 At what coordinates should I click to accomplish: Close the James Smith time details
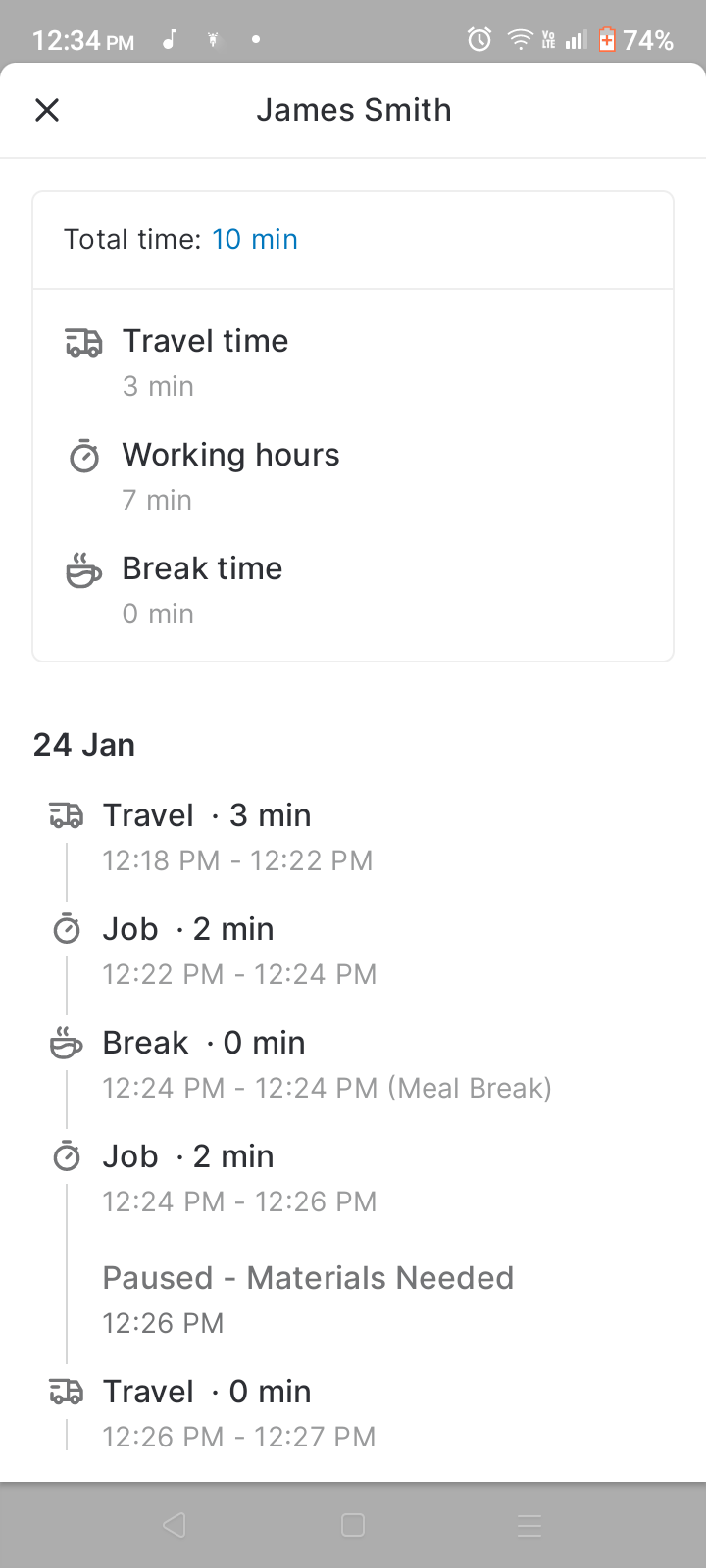point(47,110)
